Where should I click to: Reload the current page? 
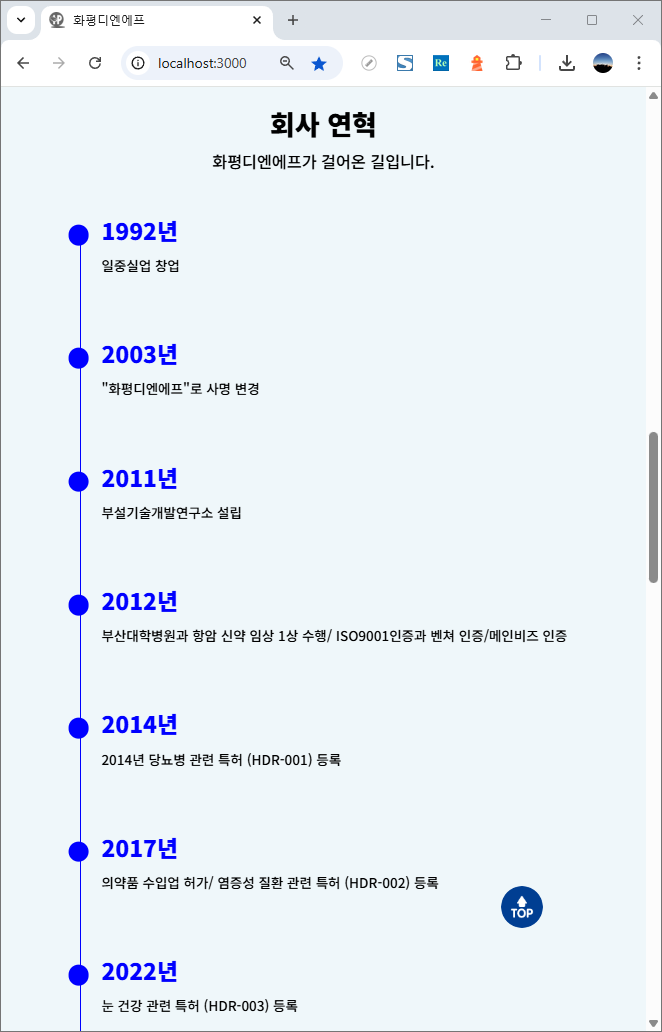pos(95,63)
